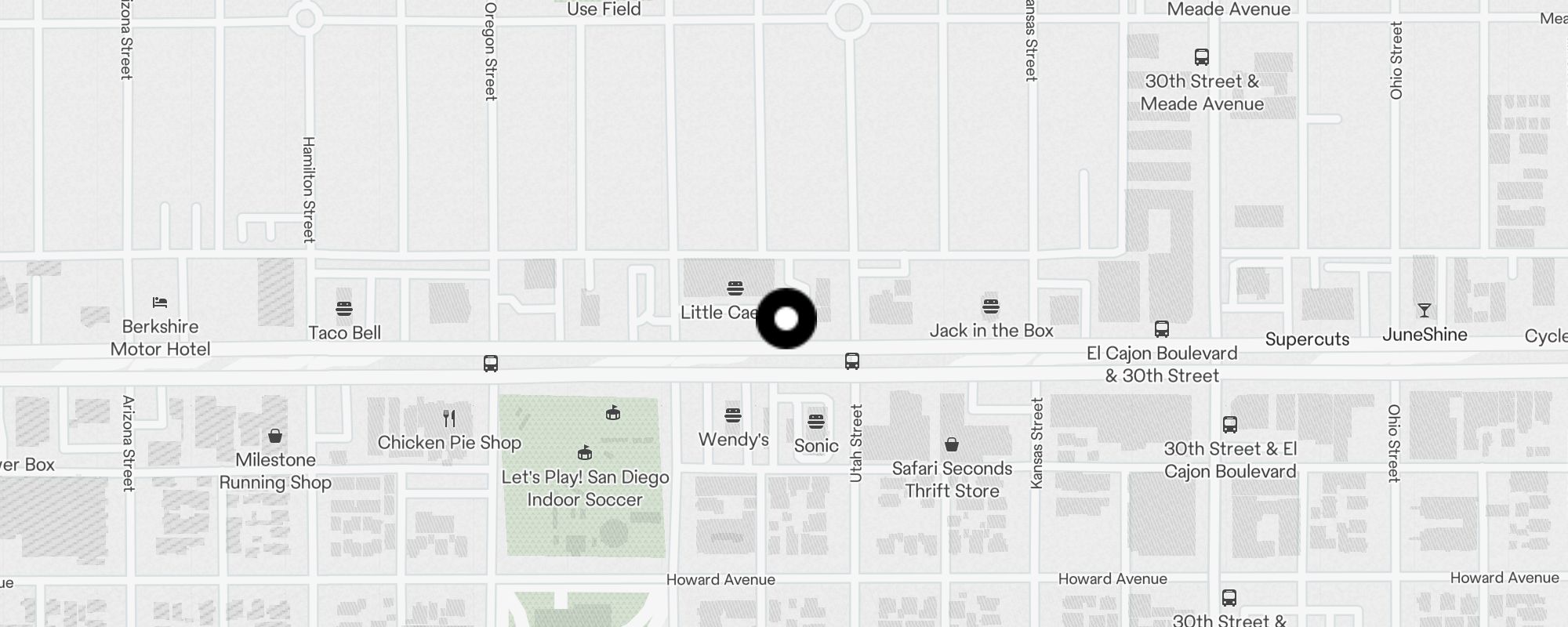Open the Safari Seconds Thrift Store marker
Screen dimensions: 1568x627
(x=952, y=444)
